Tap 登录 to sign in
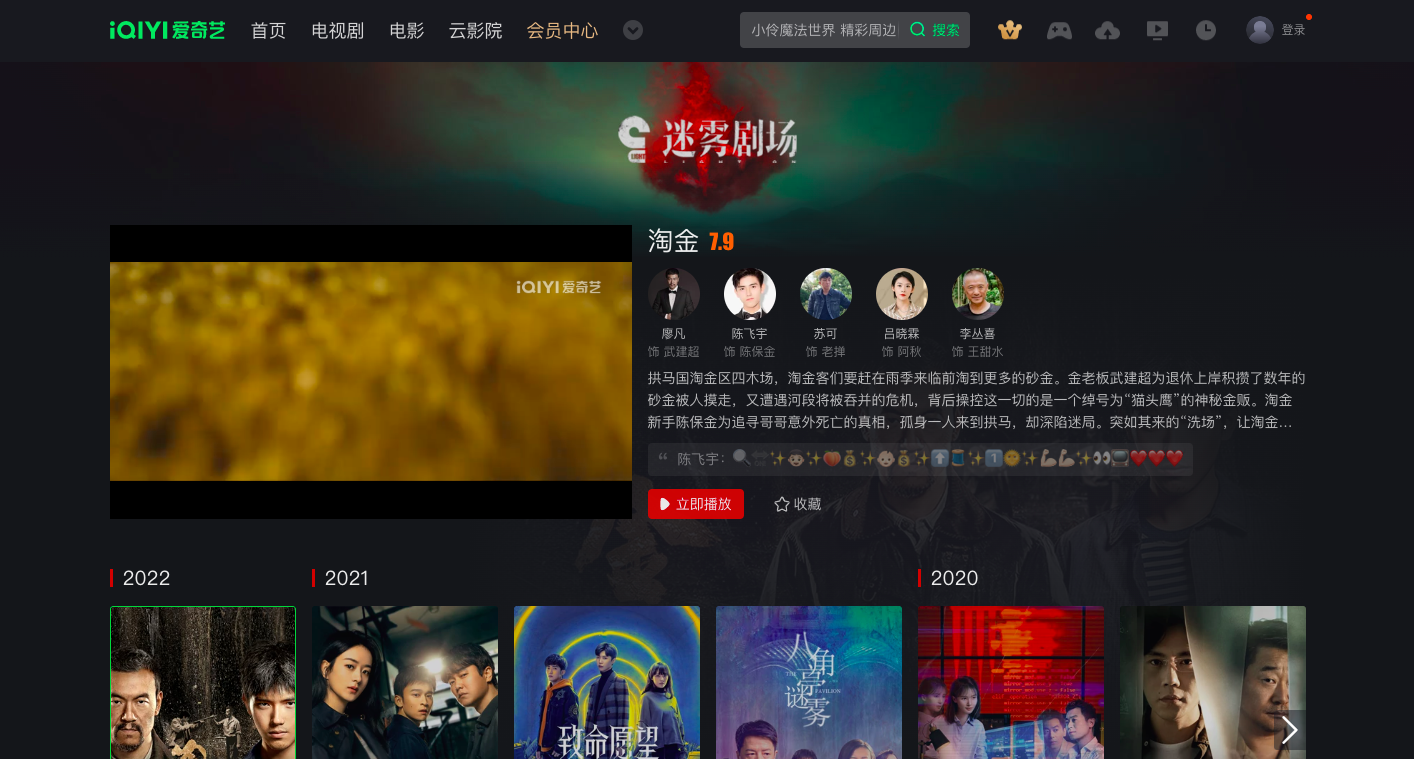1414x759 pixels. pos(1293,30)
